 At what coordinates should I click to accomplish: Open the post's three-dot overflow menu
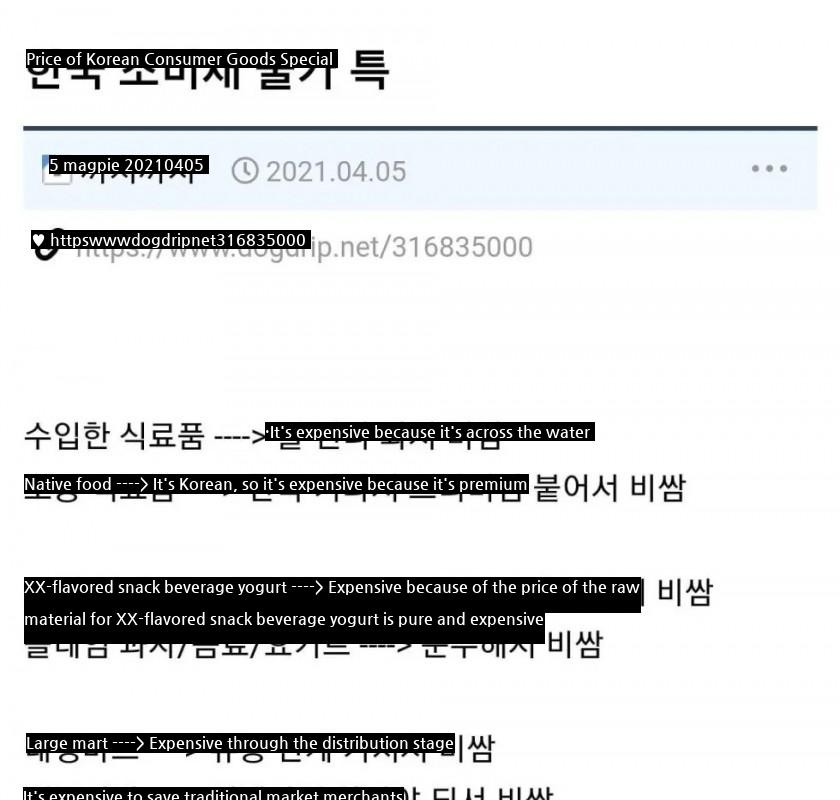click(769, 169)
